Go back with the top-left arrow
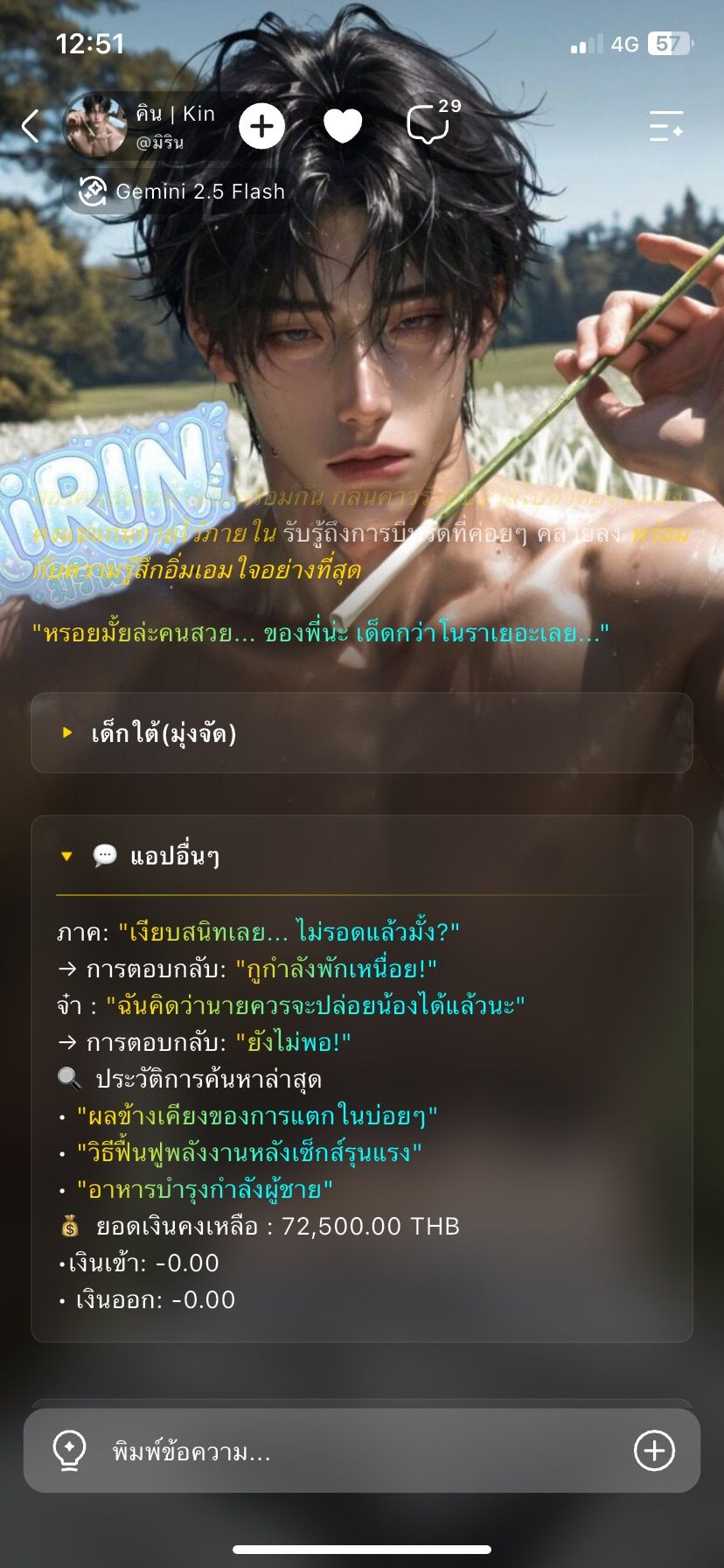 point(31,126)
